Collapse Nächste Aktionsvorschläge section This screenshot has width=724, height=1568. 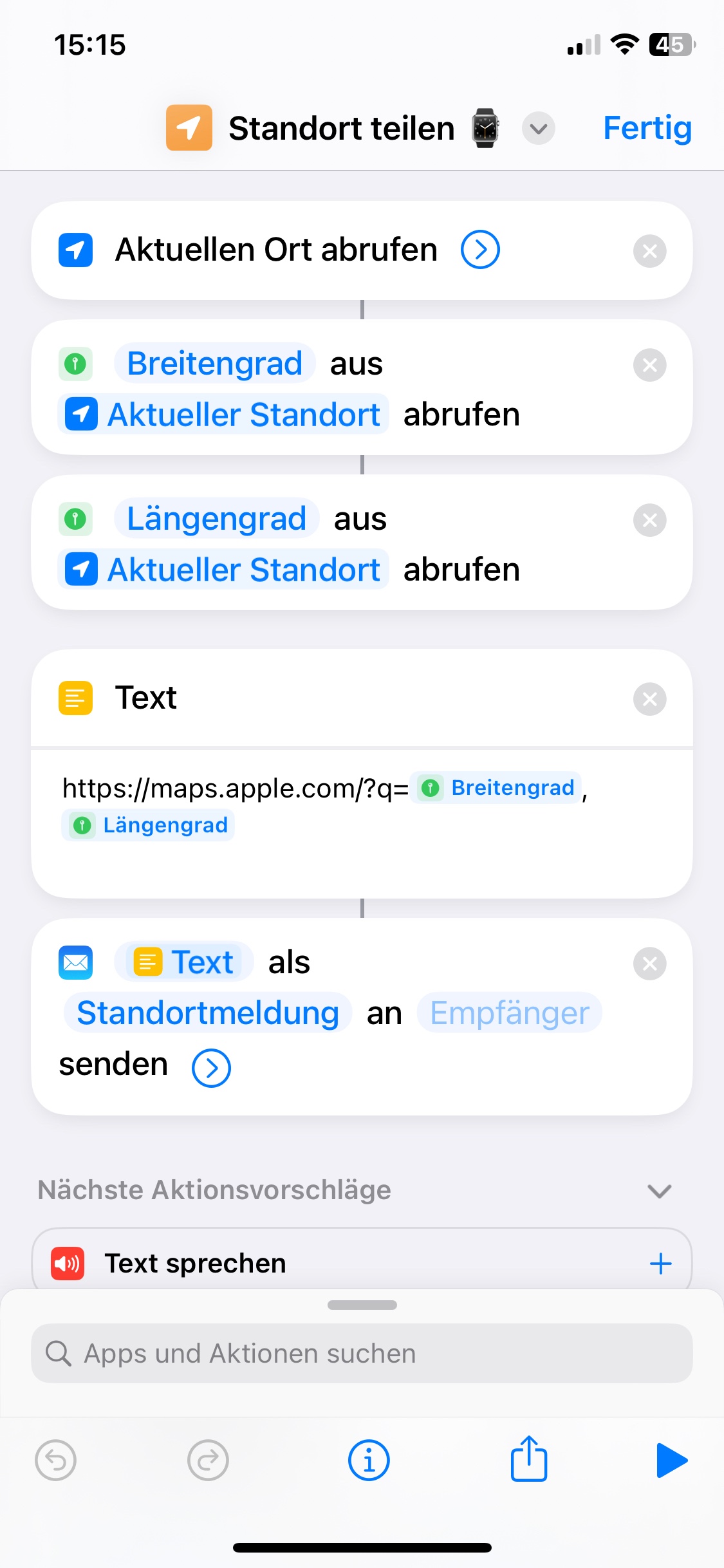coord(659,1191)
